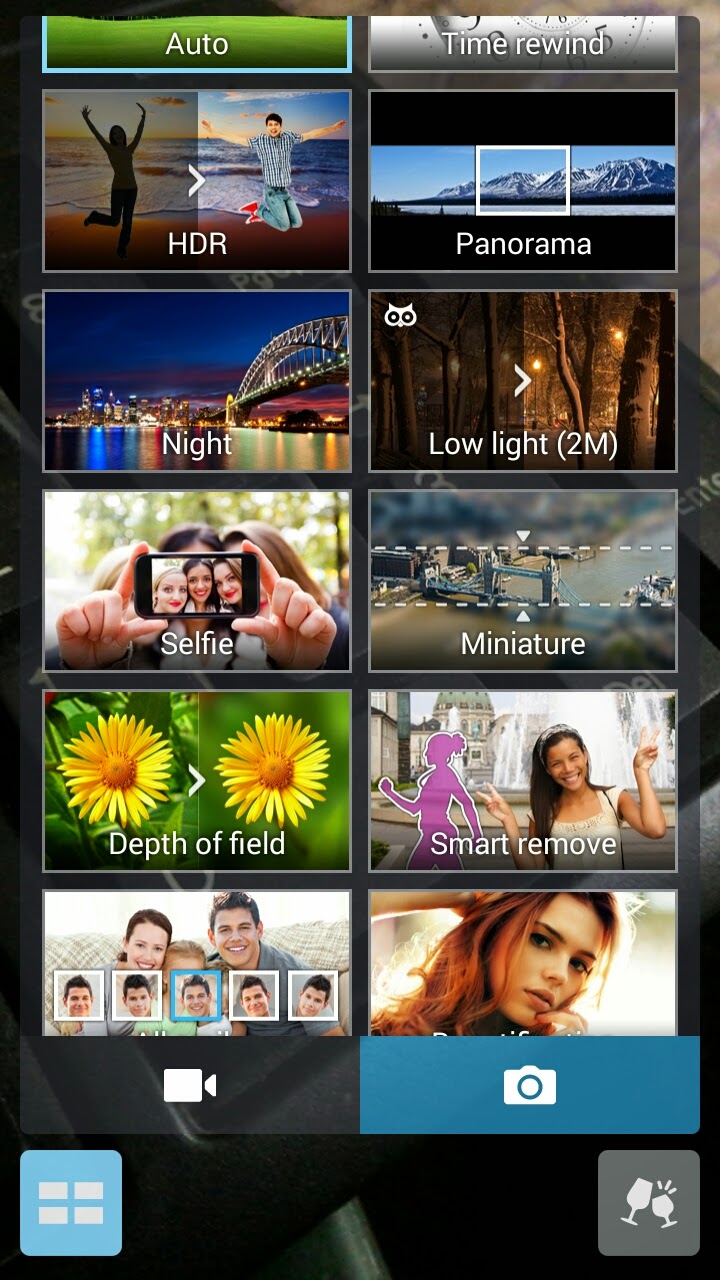Open the Panorama mode
720x1280 pixels.
click(523, 181)
